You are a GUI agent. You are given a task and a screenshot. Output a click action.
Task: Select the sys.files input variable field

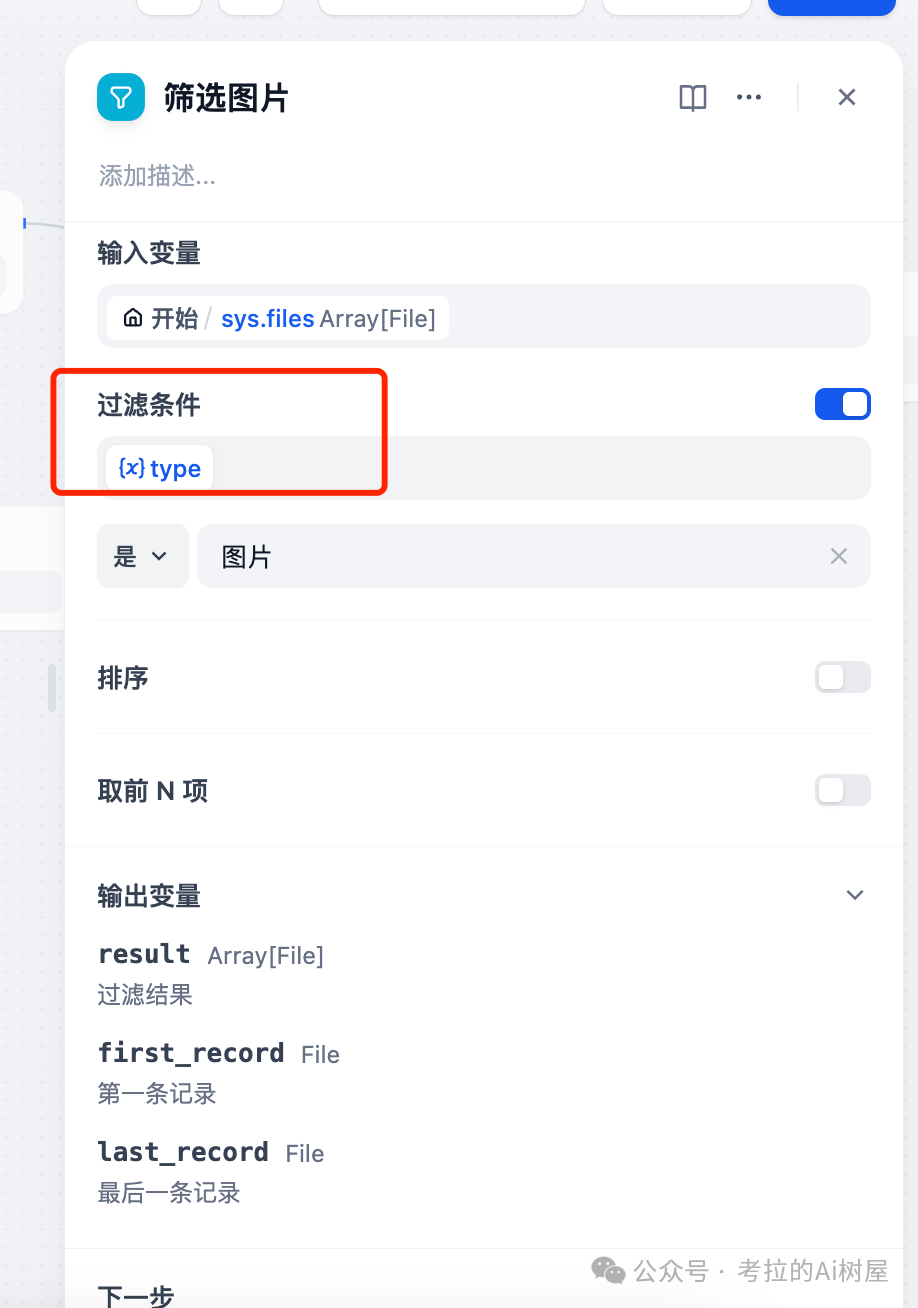pyautogui.click(x=484, y=318)
